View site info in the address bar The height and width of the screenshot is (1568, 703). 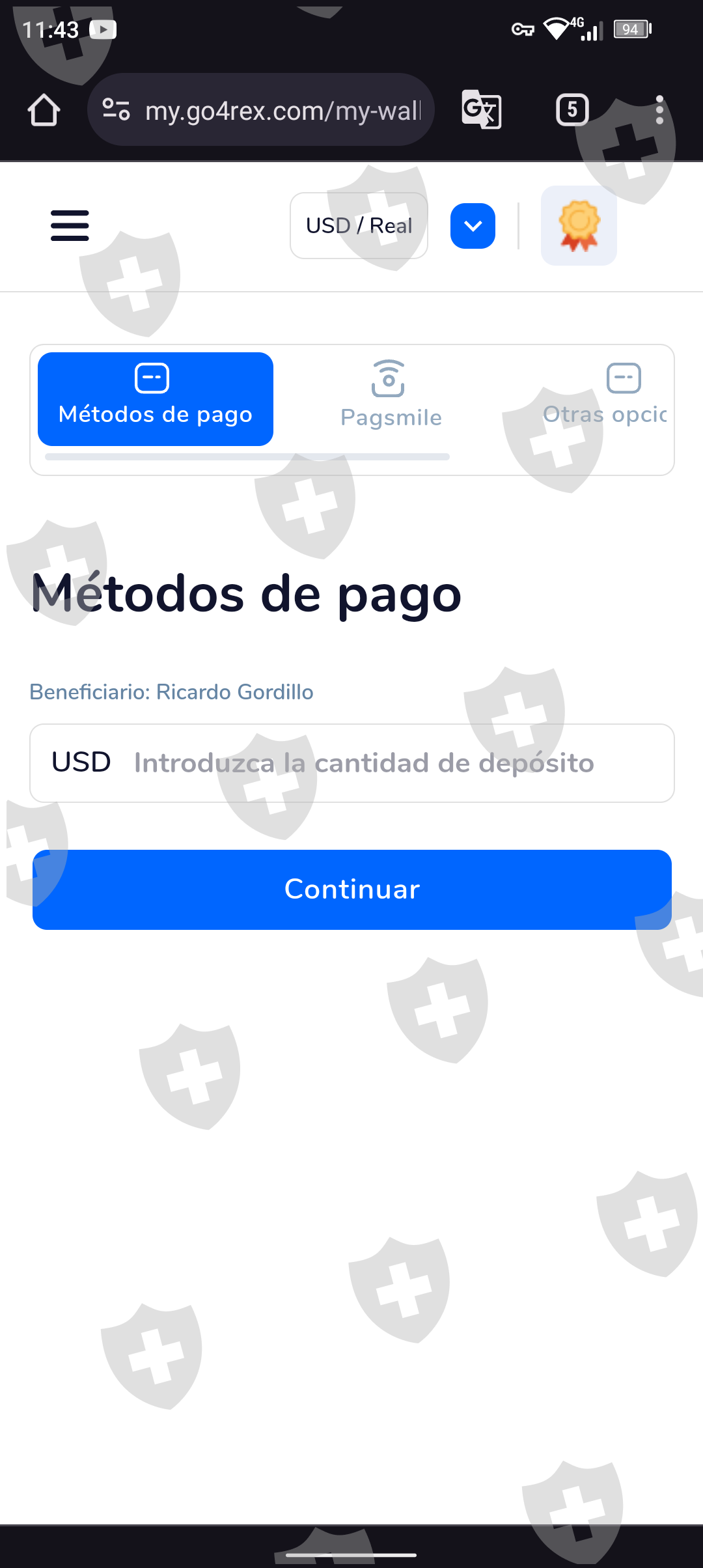pos(117,110)
